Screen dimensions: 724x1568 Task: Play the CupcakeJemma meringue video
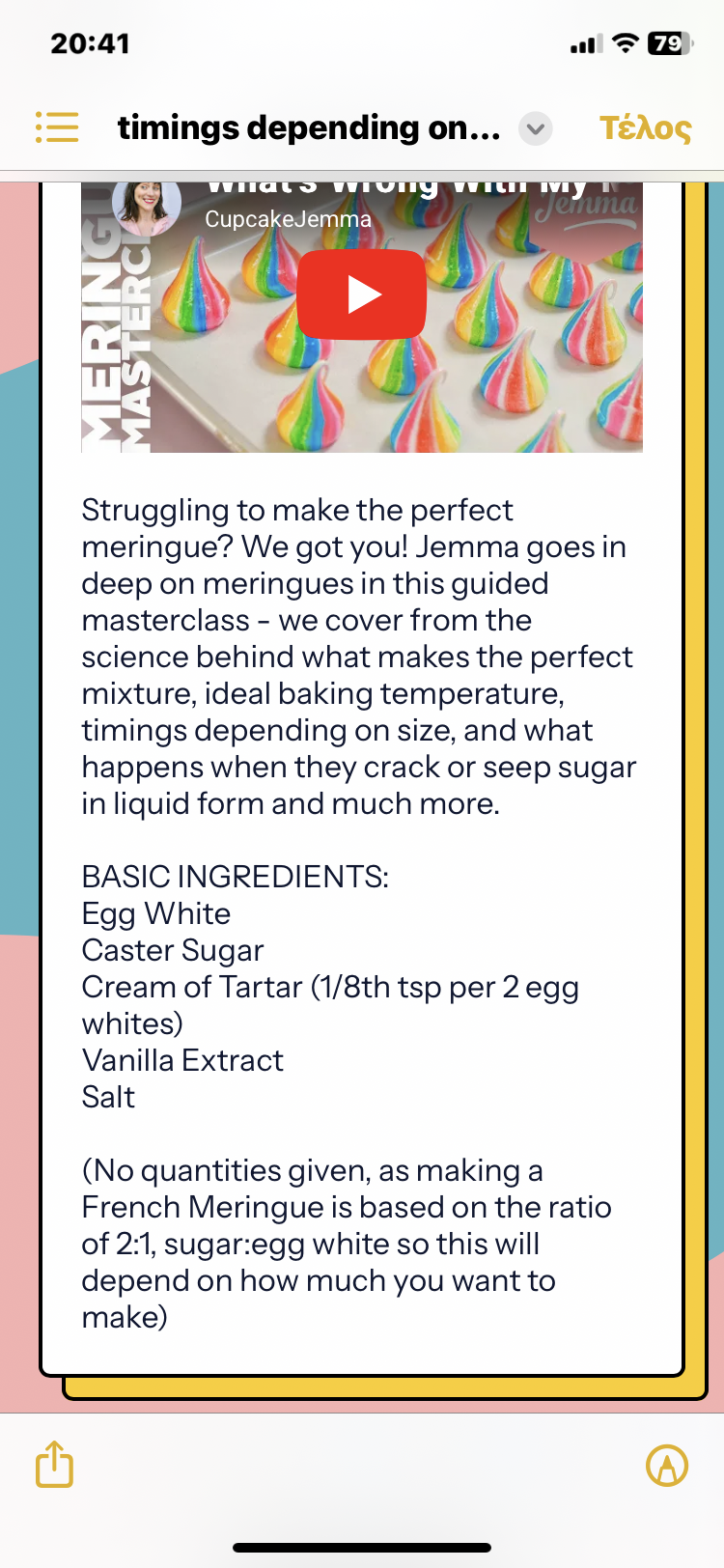point(361,294)
